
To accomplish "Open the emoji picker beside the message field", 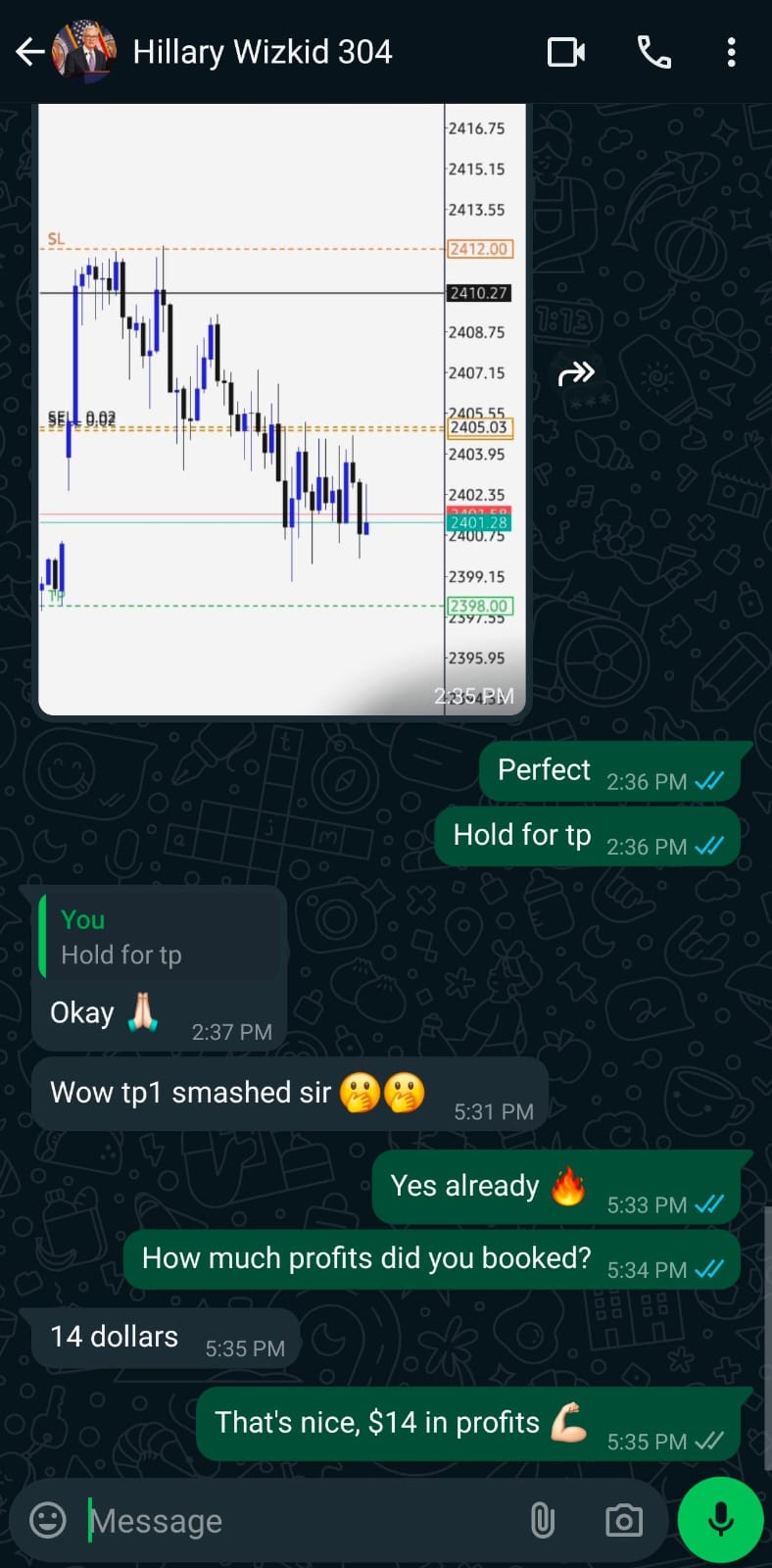I will point(46,1520).
